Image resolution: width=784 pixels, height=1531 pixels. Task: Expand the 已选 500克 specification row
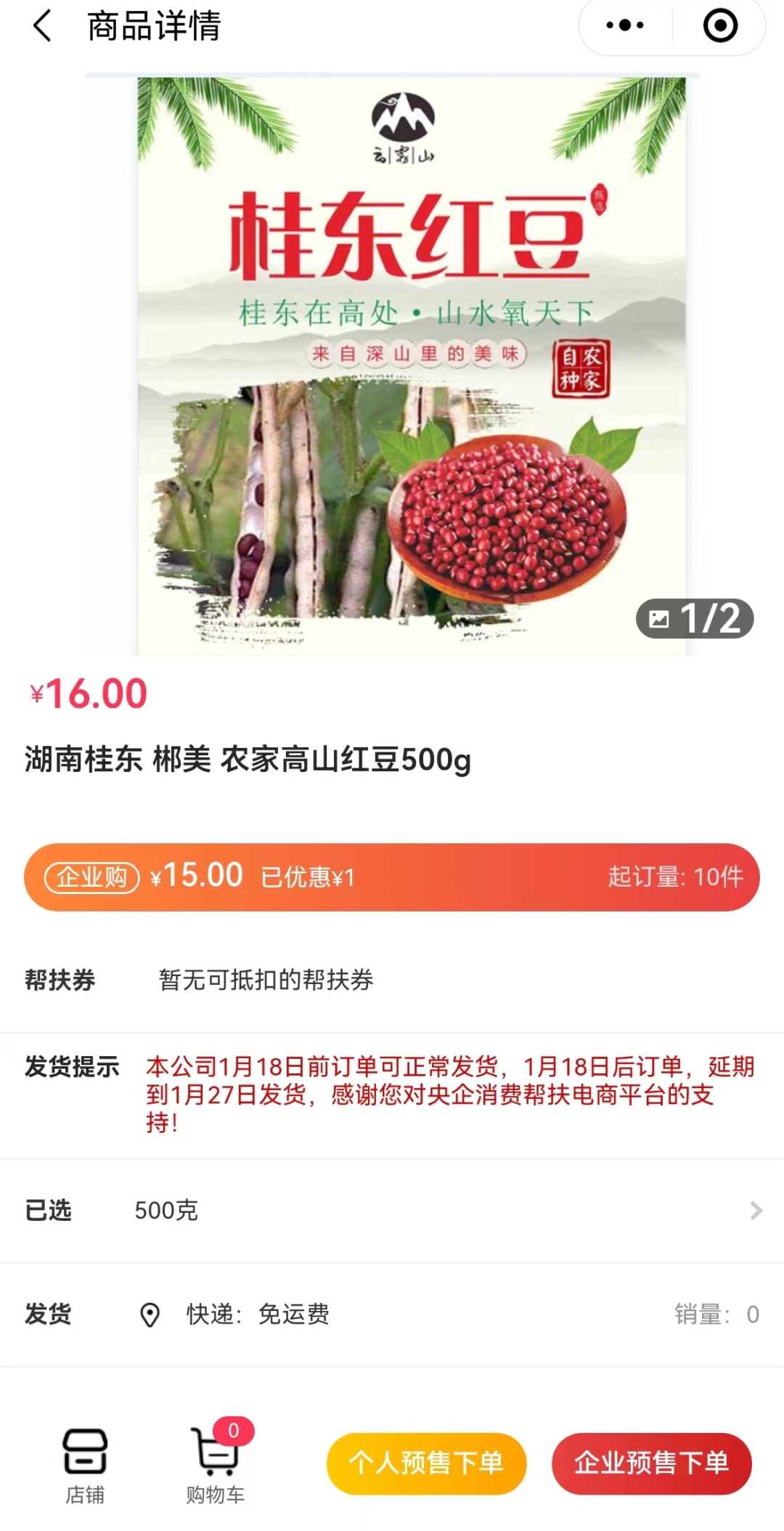point(392,1211)
